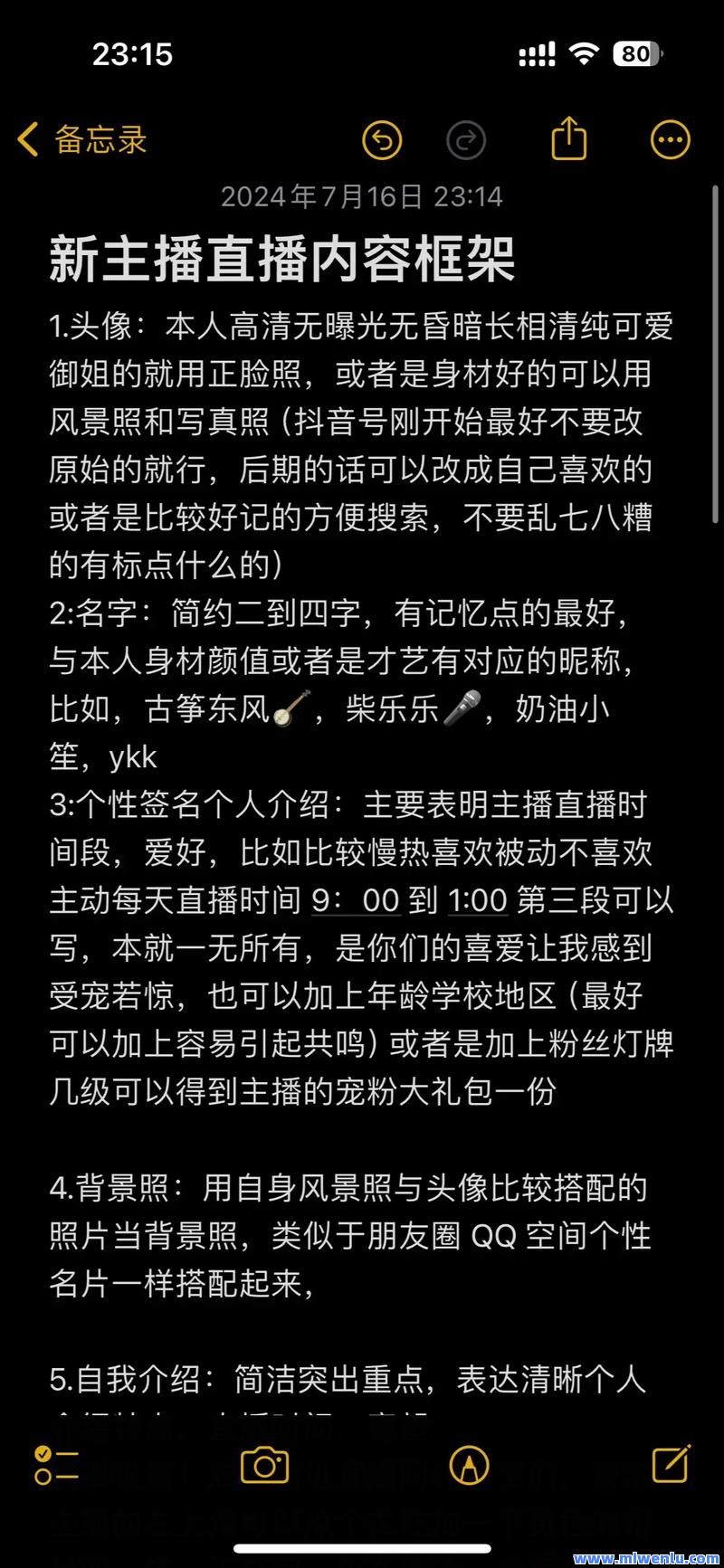The image size is (724, 1568).
Task: Share this note
Action: click(x=569, y=138)
